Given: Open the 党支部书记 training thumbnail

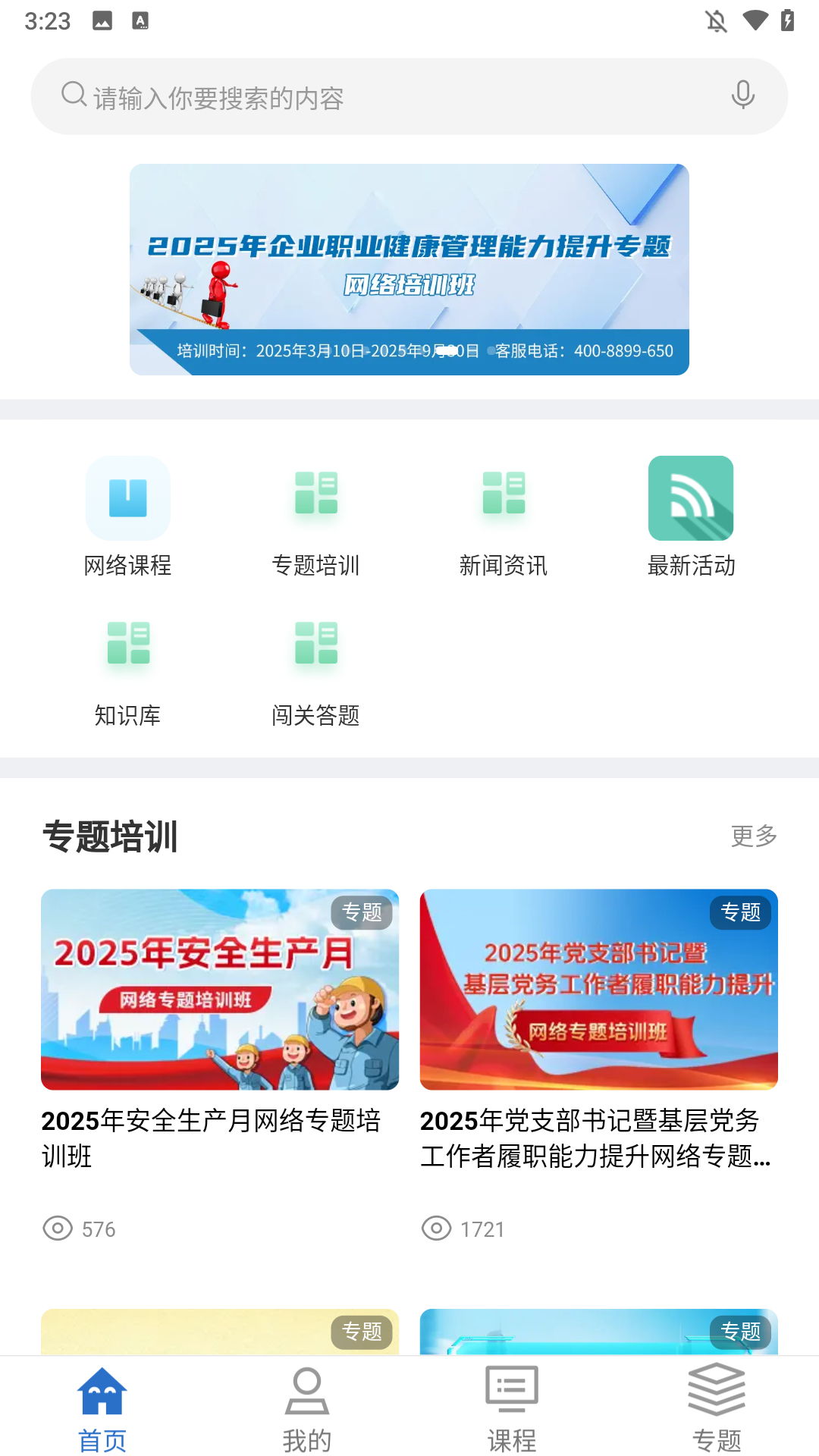Looking at the screenshot, I should tap(598, 989).
